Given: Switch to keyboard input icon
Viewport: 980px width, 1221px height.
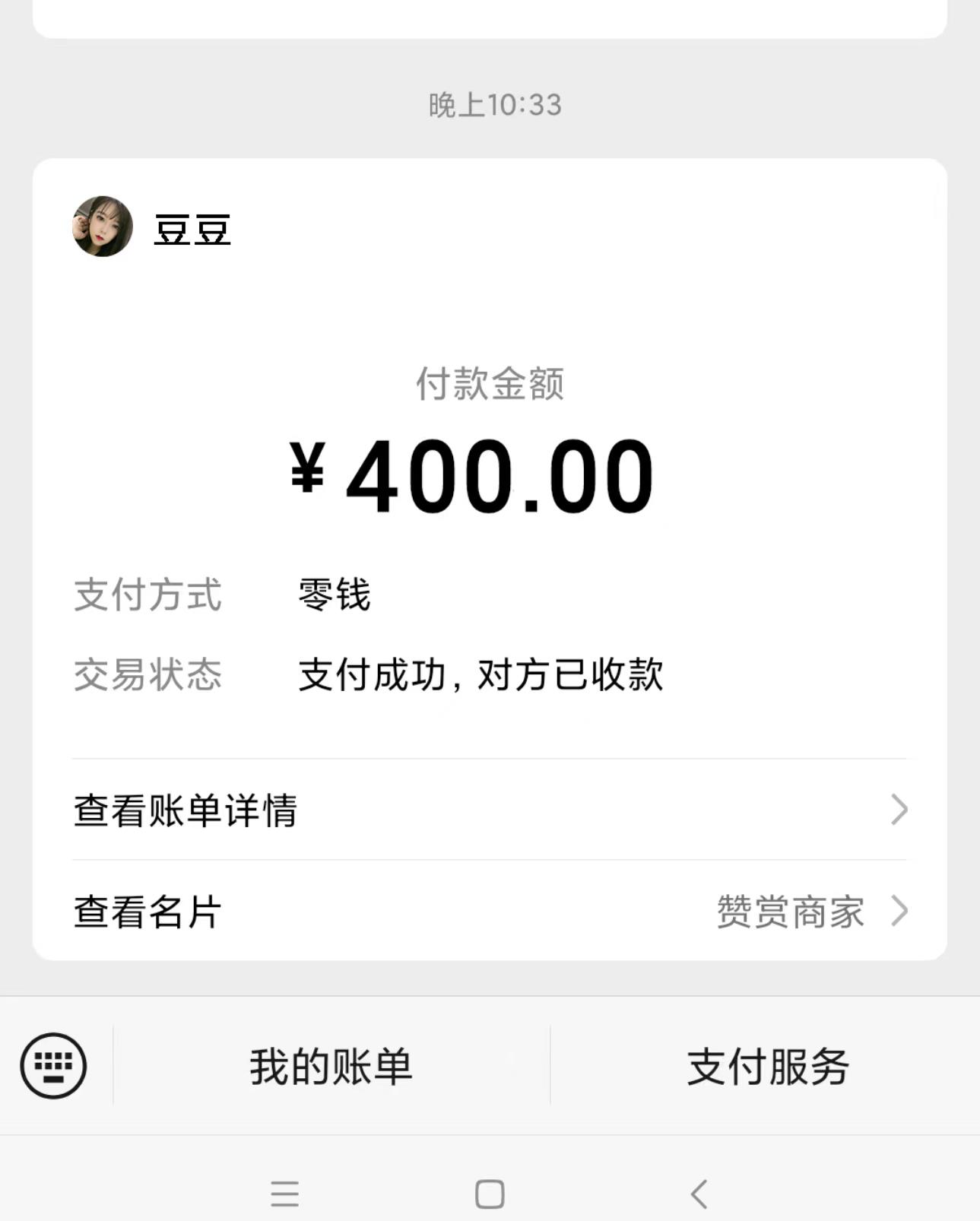Looking at the screenshot, I should [53, 1065].
